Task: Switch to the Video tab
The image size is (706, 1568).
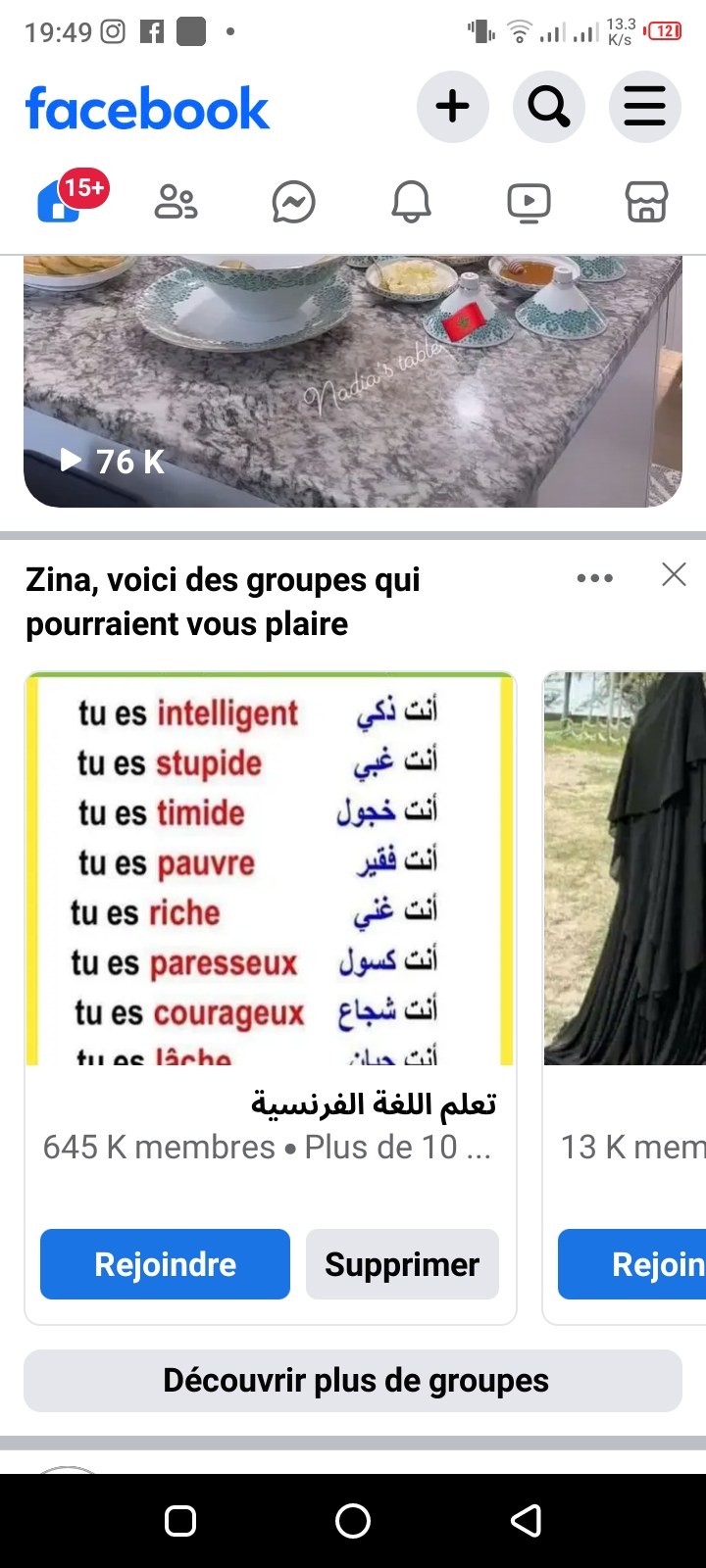Action: pos(529,203)
